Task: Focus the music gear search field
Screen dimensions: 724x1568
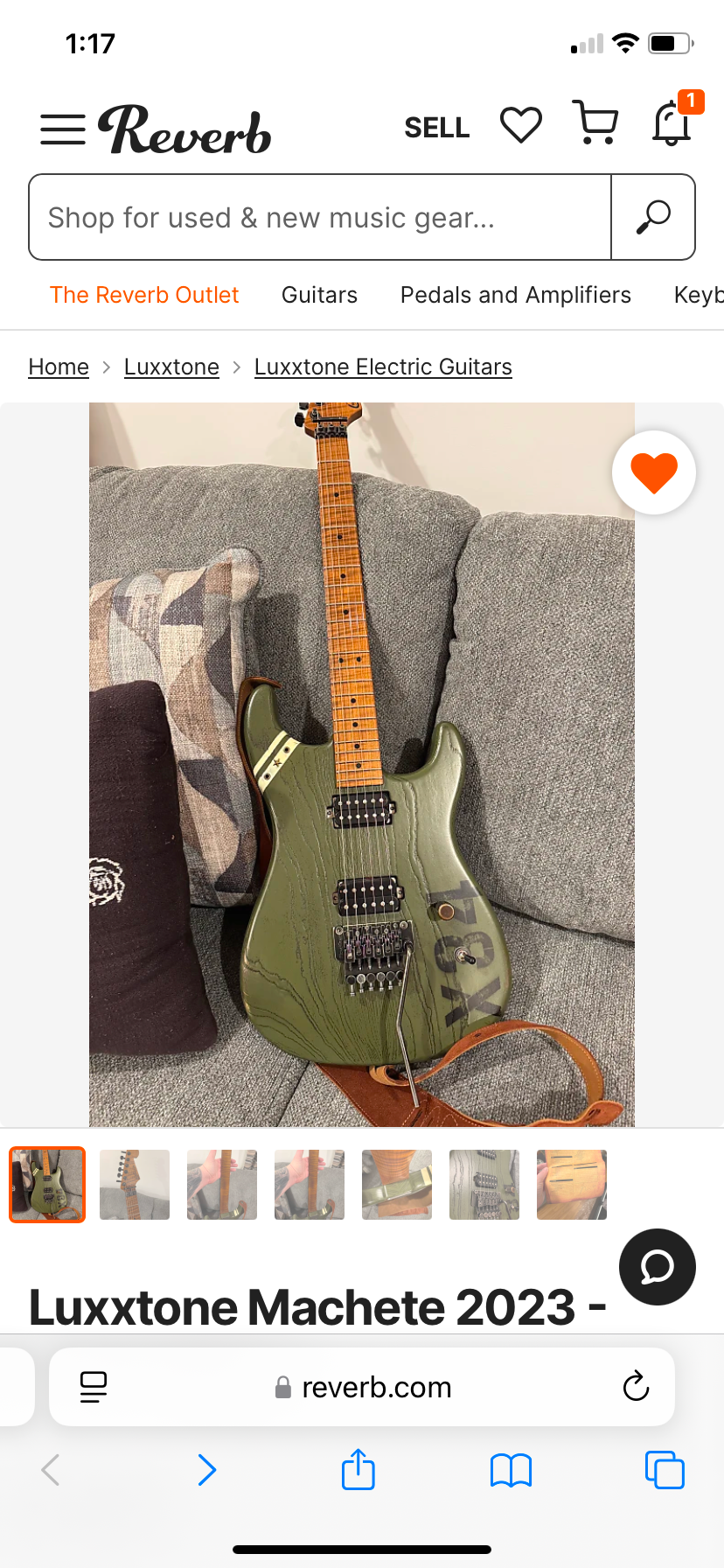Action: point(320,218)
